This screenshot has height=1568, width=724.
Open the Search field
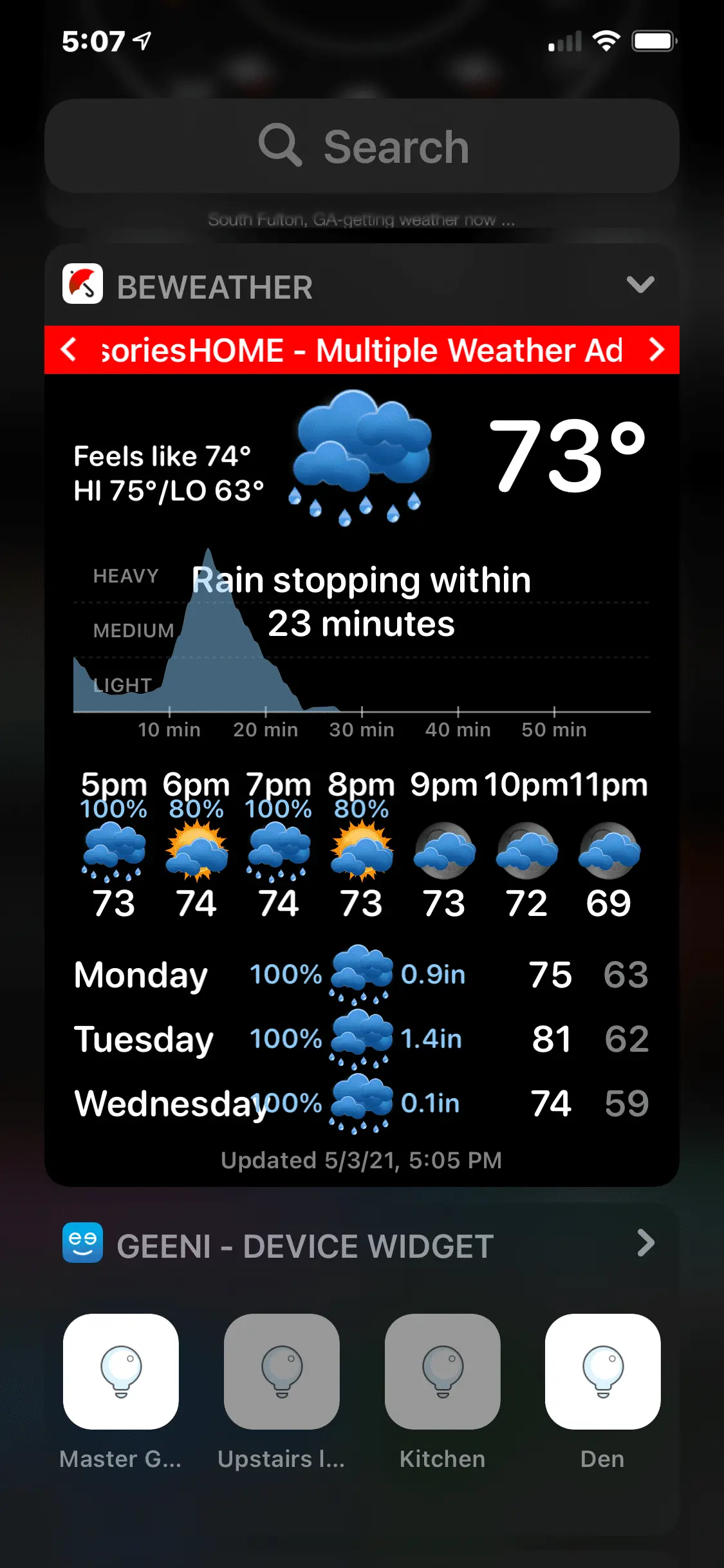(x=362, y=146)
